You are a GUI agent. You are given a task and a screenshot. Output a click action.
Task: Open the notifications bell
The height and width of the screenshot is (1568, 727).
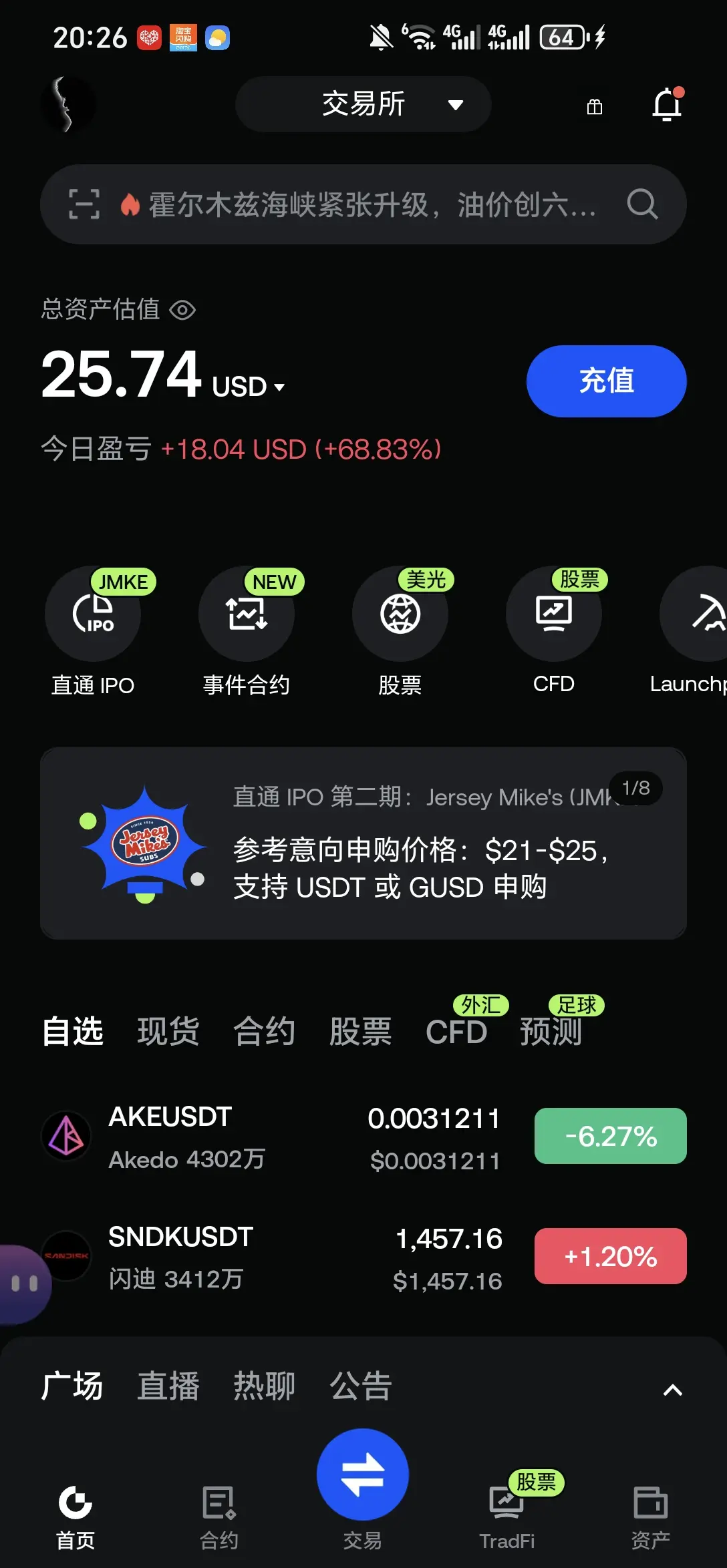click(667, 104)
